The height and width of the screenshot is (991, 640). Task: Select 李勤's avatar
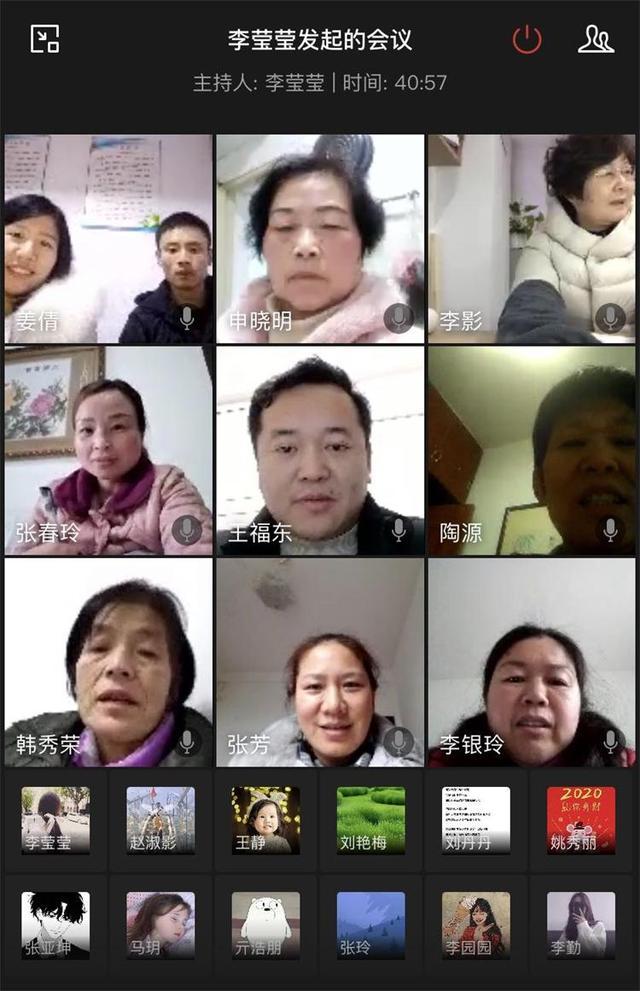point(581,925)
